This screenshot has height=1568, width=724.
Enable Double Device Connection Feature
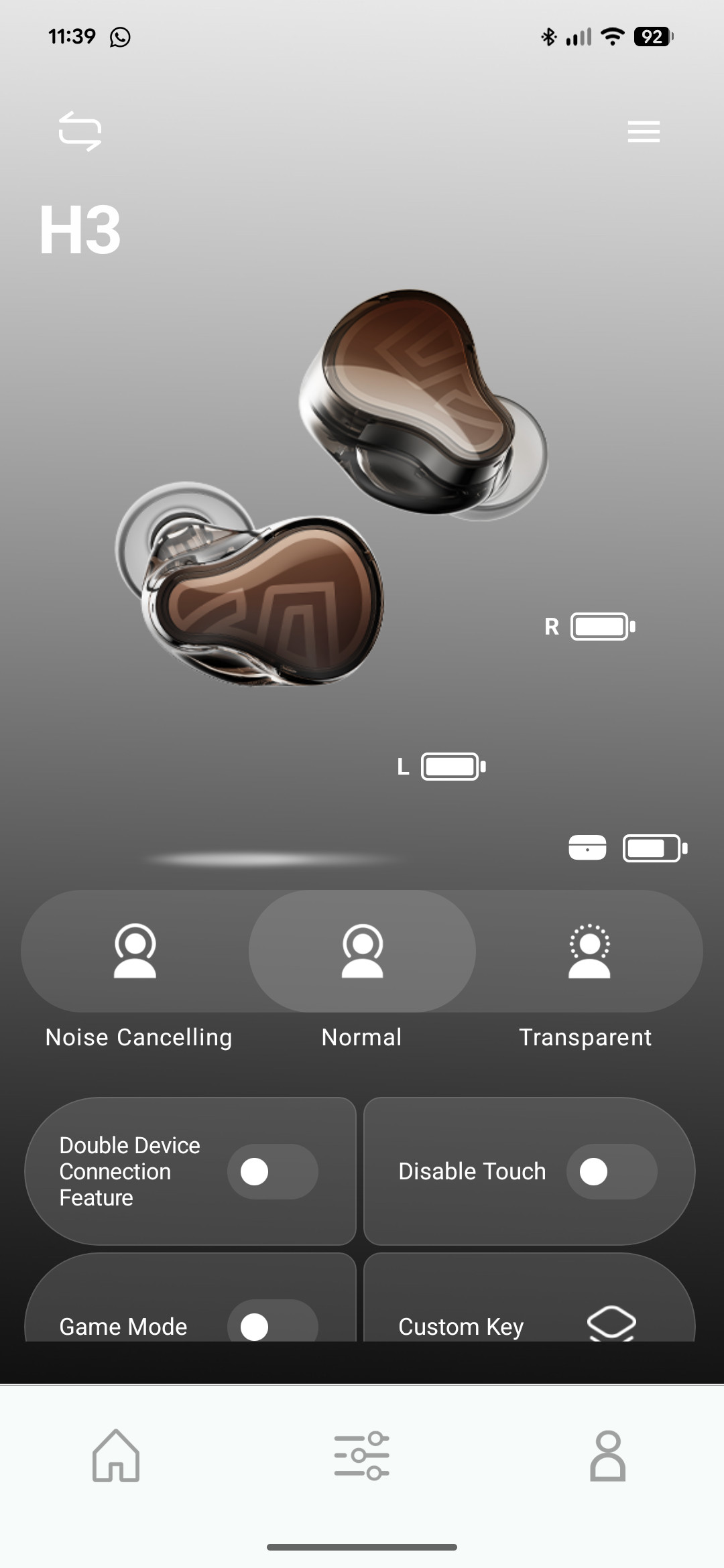pos(272,1171)
